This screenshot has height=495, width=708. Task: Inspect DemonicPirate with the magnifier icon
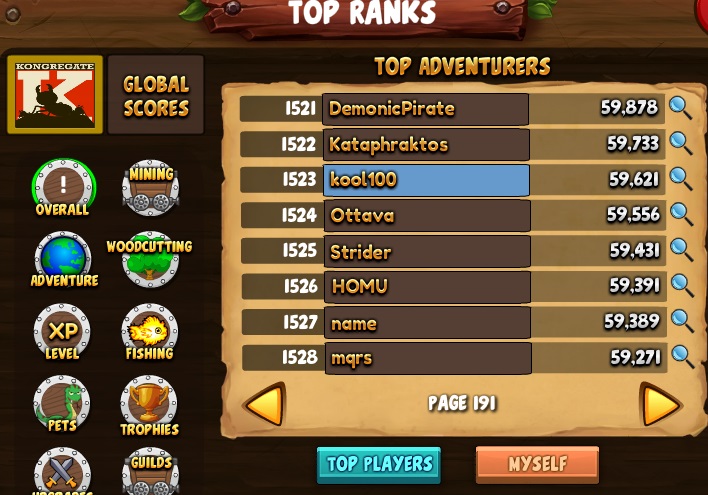click(x=680, y=107)
